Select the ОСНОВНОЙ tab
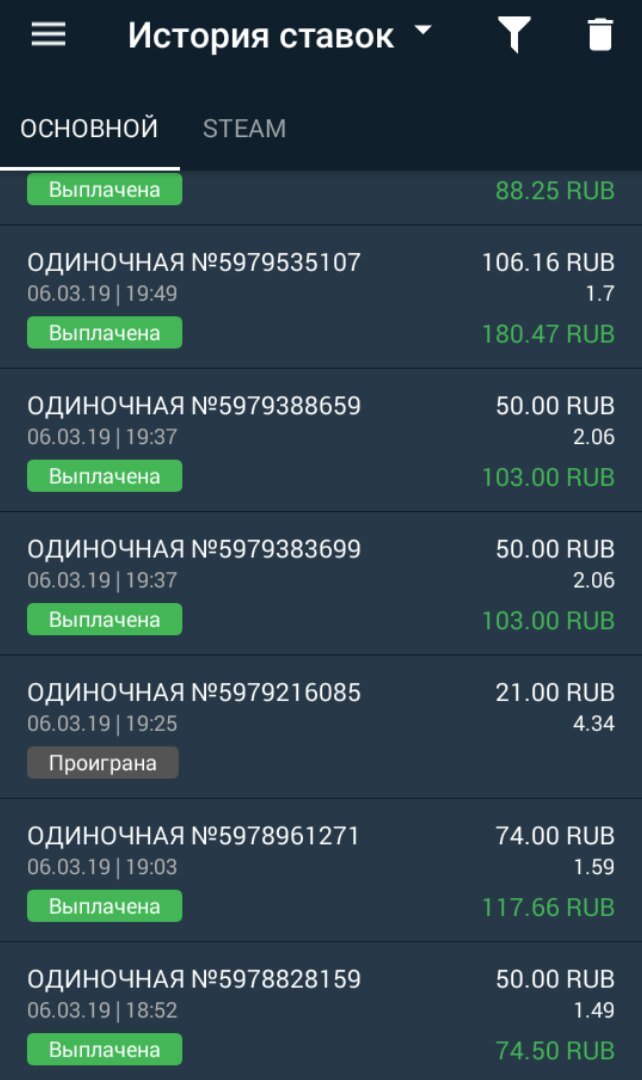 coord(89,128)
